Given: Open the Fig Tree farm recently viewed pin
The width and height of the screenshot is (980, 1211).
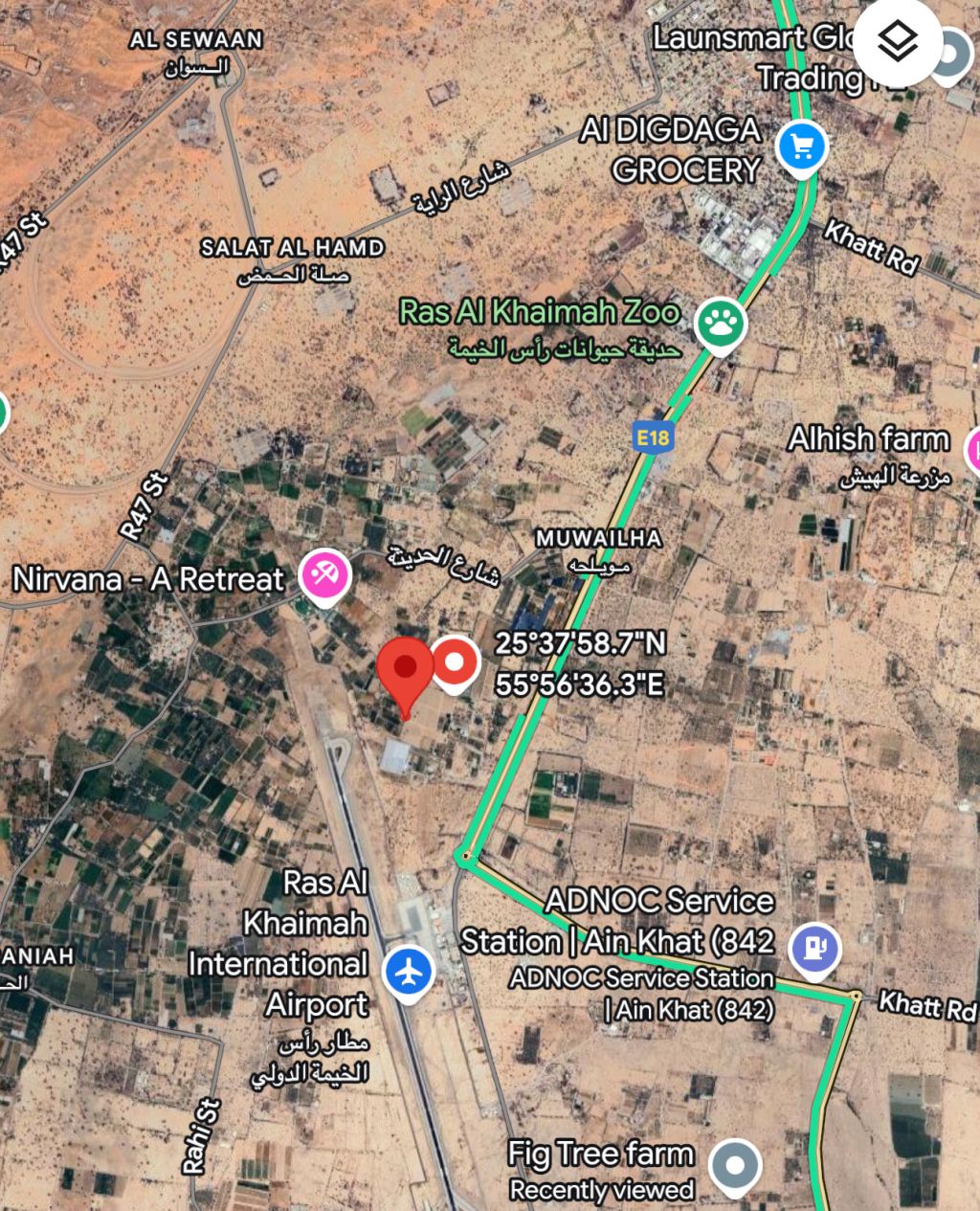Looking at the screenshot, I should 735,1166.
